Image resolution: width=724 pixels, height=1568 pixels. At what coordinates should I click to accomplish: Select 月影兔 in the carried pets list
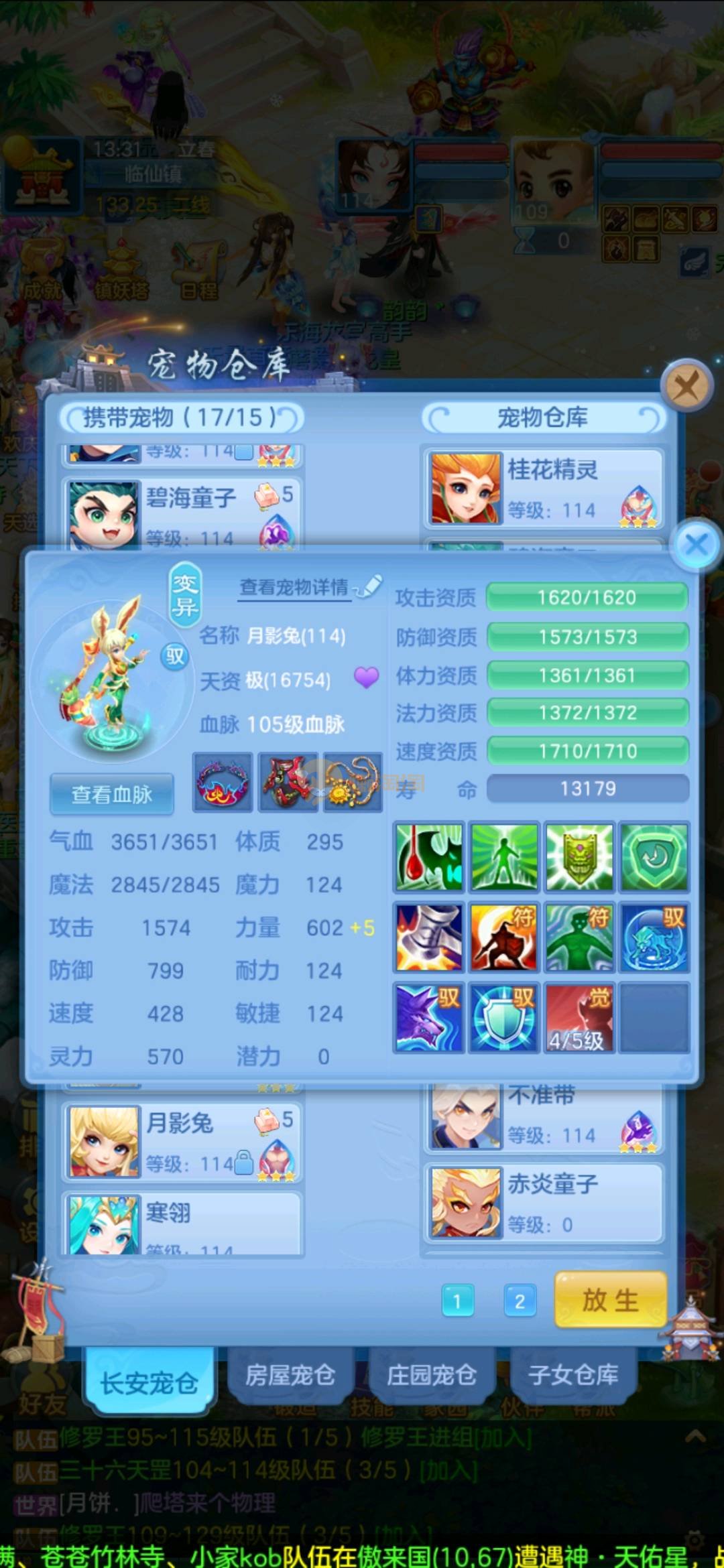(182, 1142)
